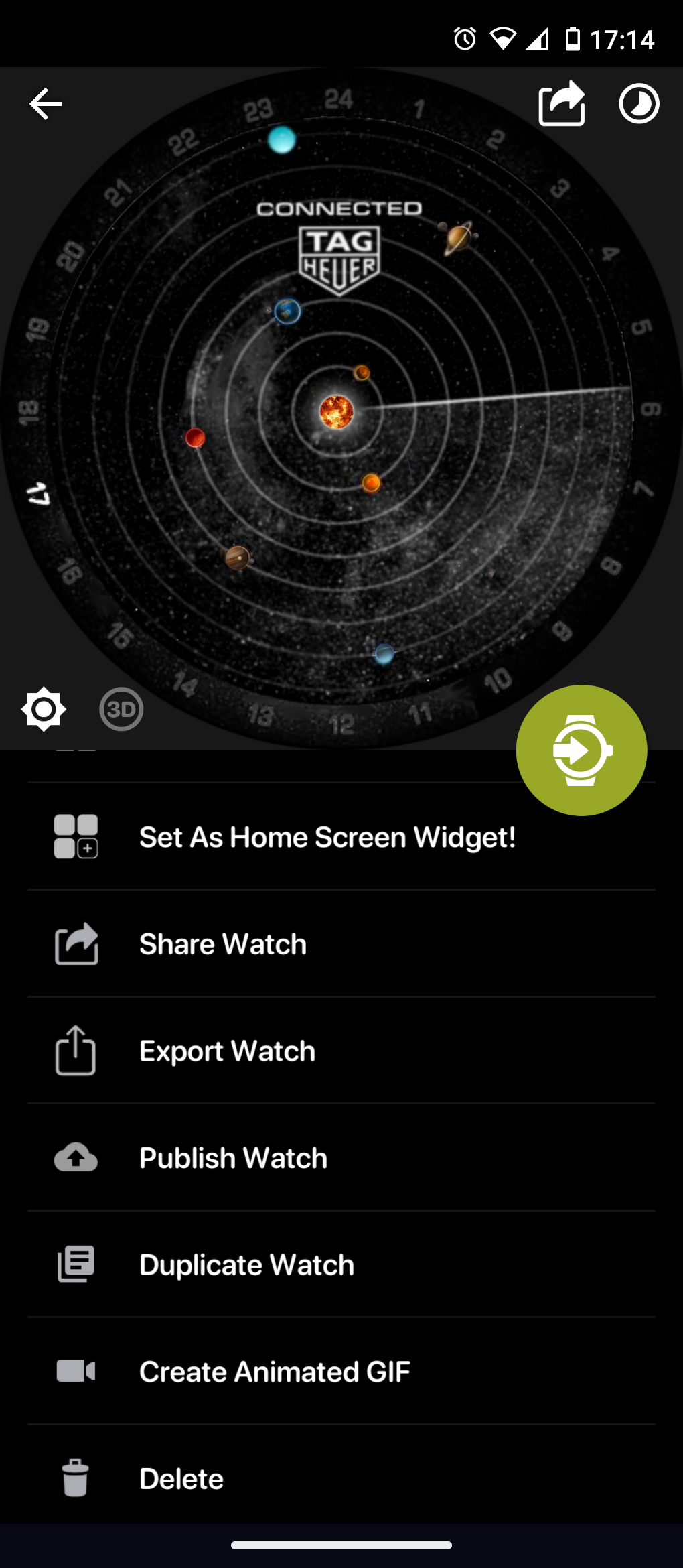This screenshot has height=1568, width=683.
Task: Toggle the 3D view button
Action: 121,709
